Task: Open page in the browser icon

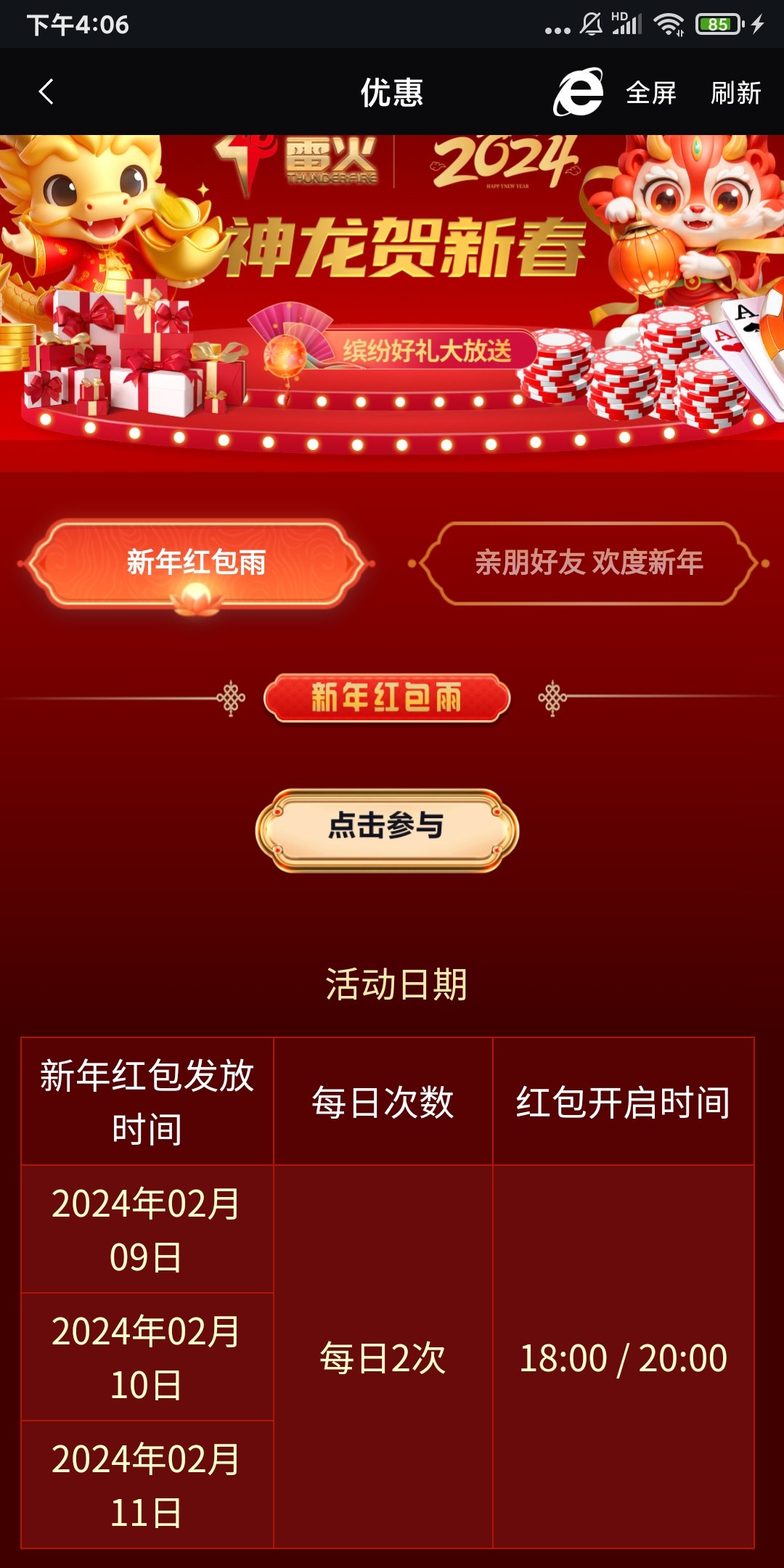Action: point(579,92)
